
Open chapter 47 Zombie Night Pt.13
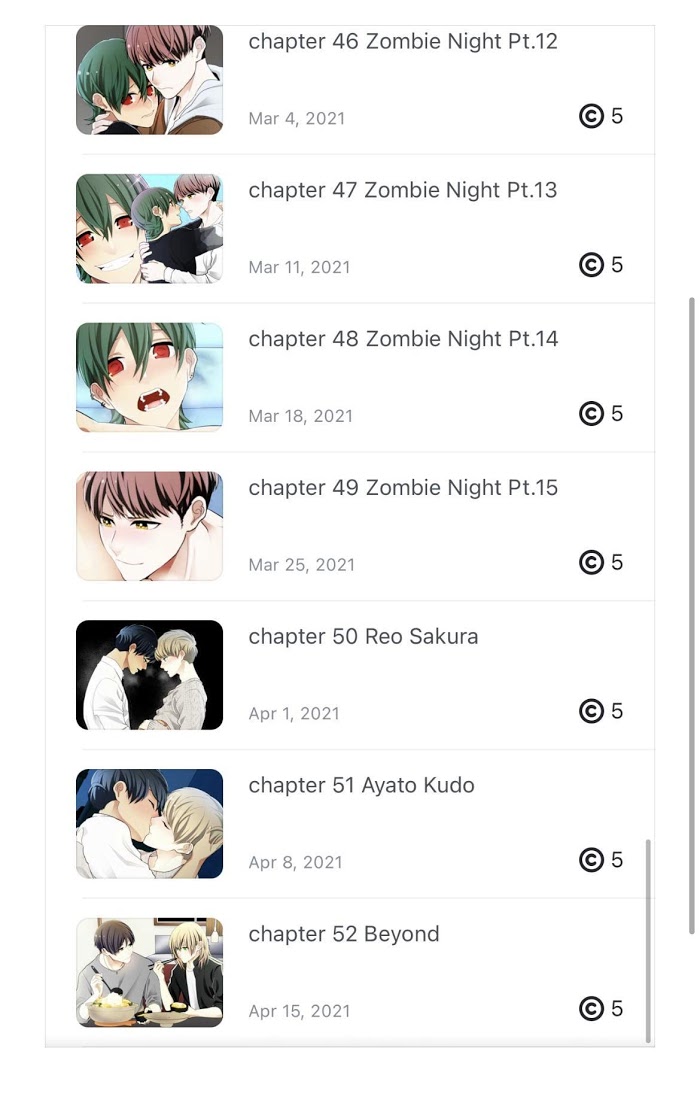pyautogui.click(x=350, y=229)
